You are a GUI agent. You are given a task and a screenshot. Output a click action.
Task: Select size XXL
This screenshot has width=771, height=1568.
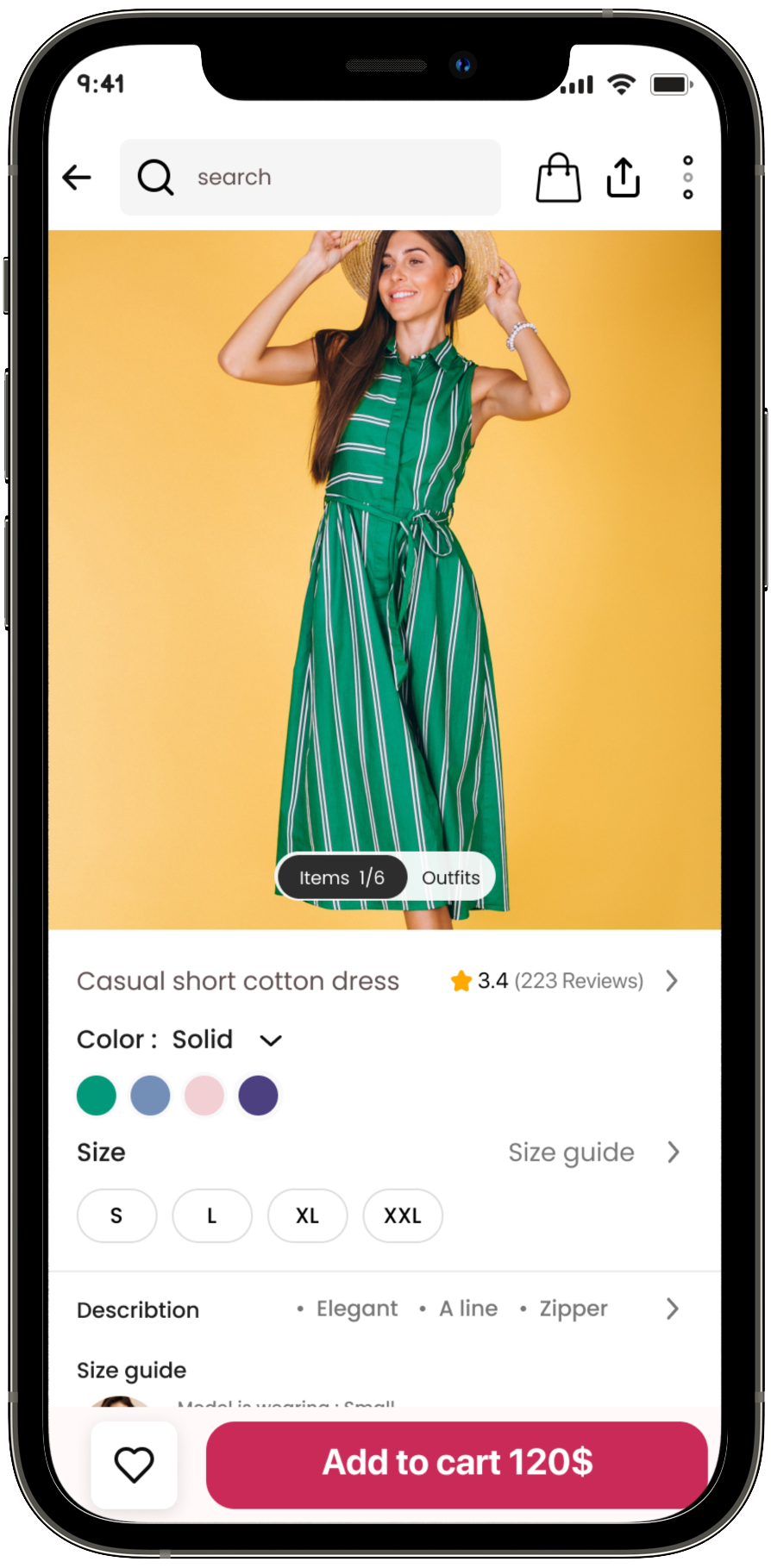403,1215
